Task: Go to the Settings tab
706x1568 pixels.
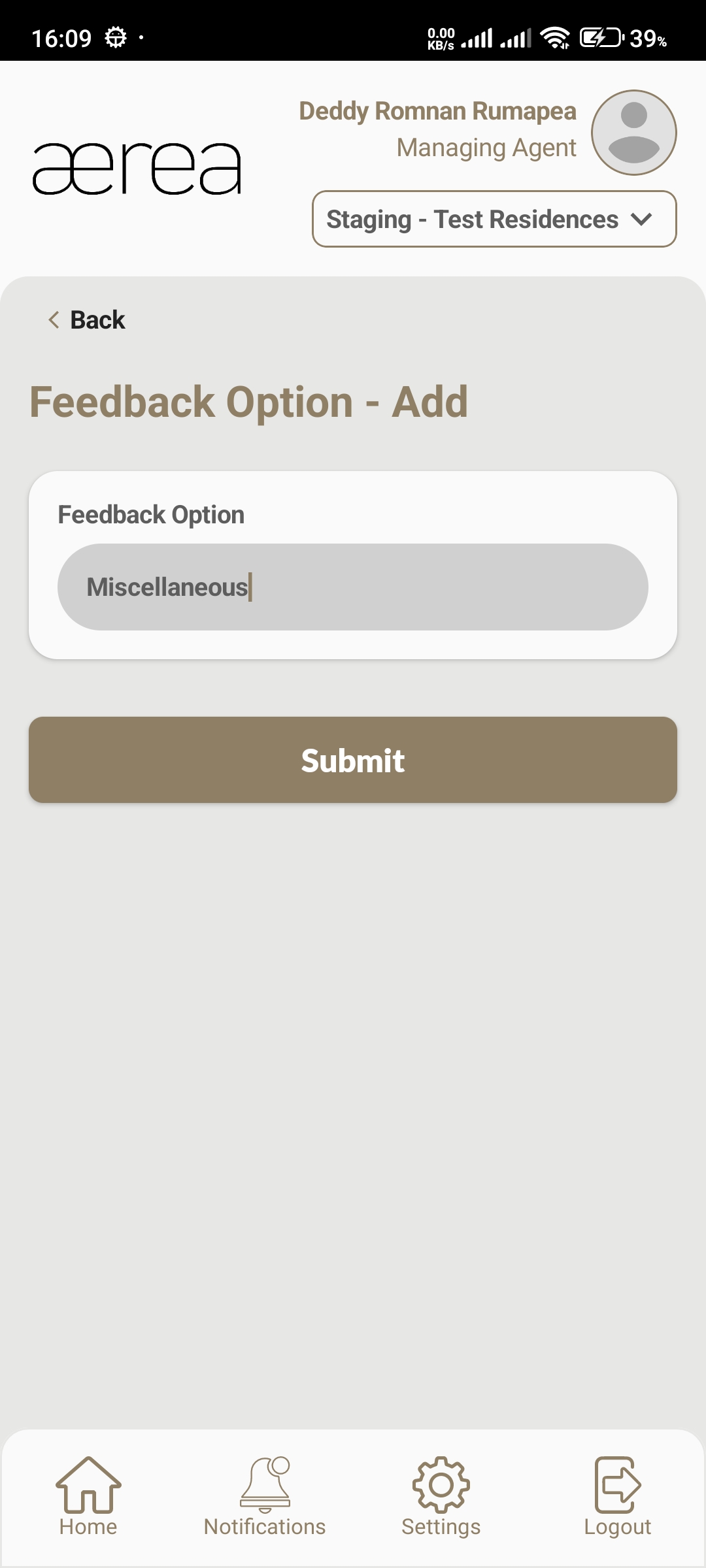Action: click(x=441, y=1496)
